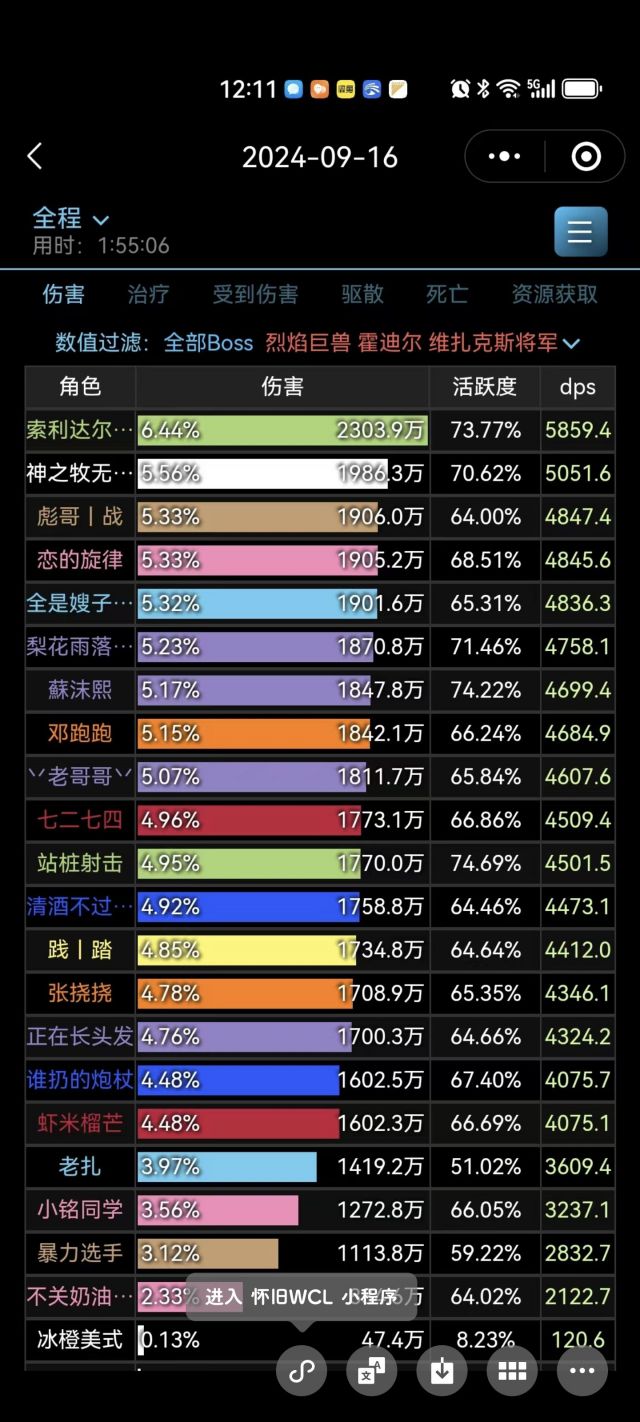Filter by boss 烈焰巨兽
Viewport: 640px width, 1422px height.
pyautogui.click(x=308, y=343)
